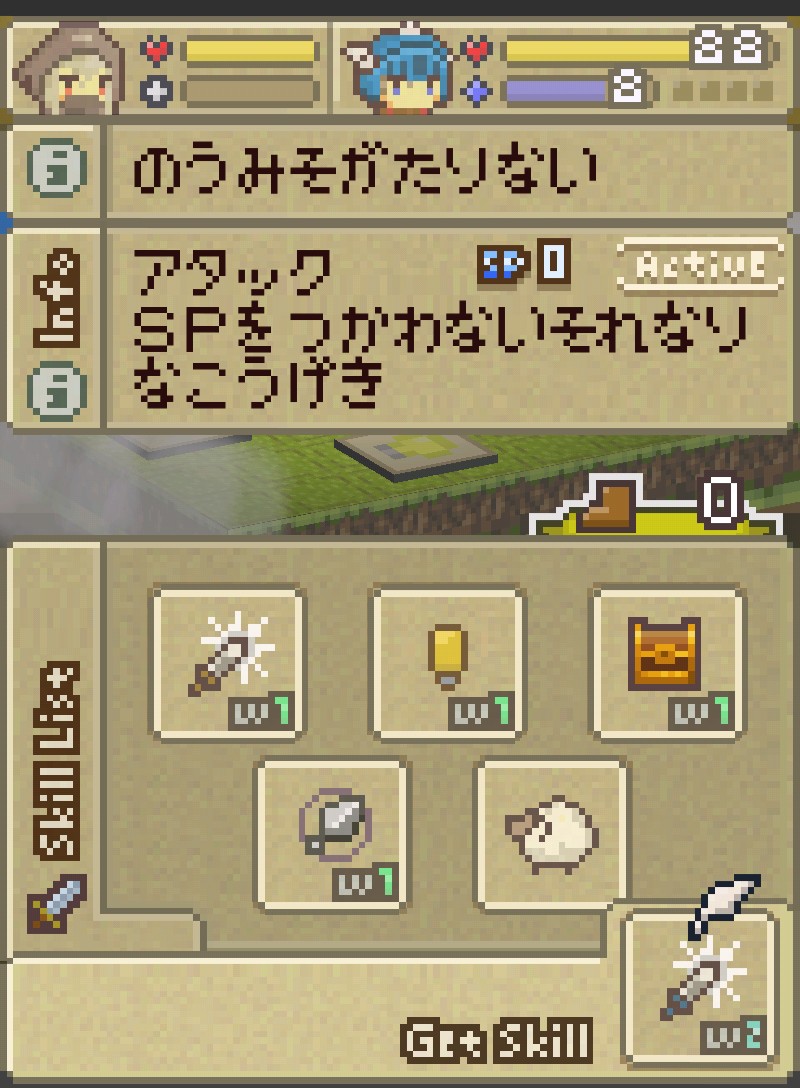The height and width of the screenshot is (1088, 800).
Task: Select the sword attack skill at Lv1
Action: point(228,662)
